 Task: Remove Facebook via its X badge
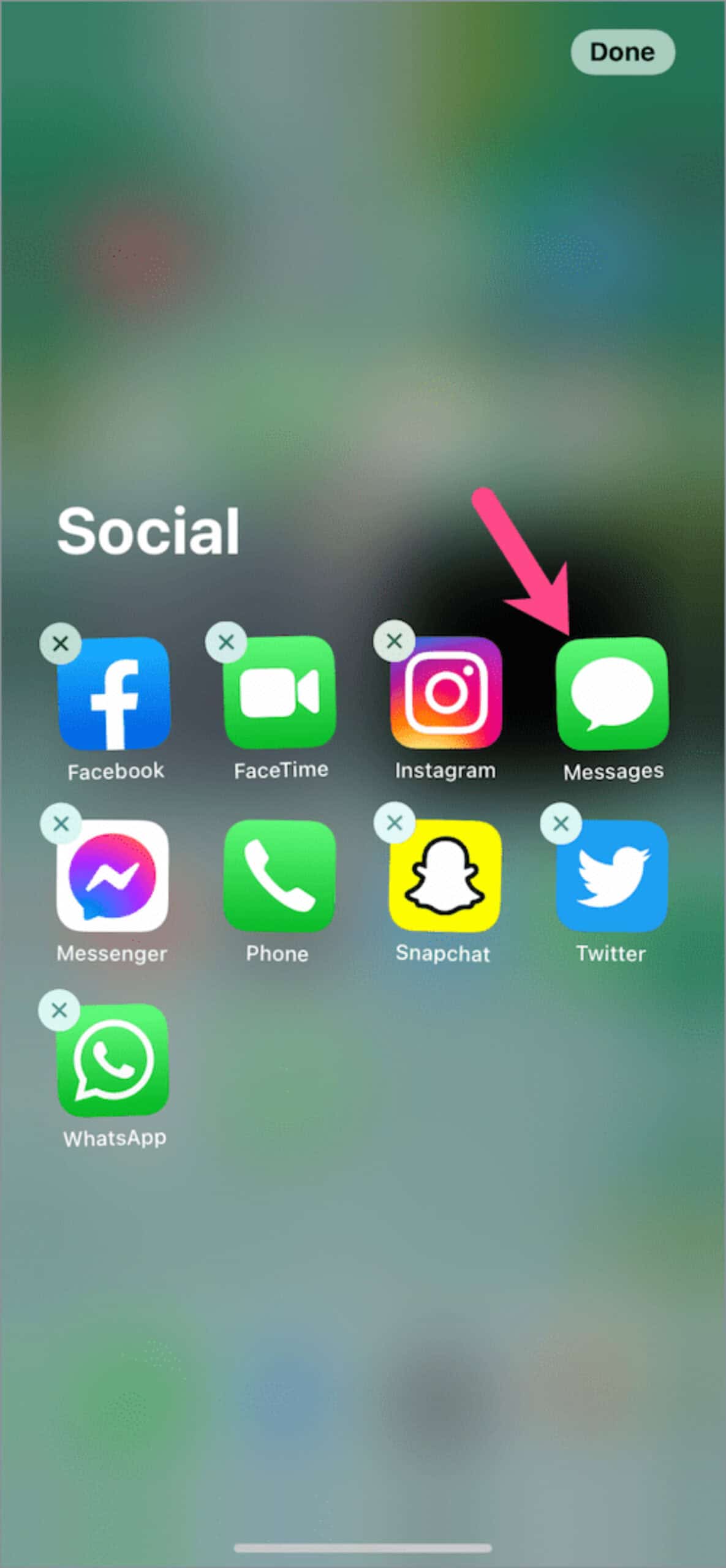tap(60, 644)
